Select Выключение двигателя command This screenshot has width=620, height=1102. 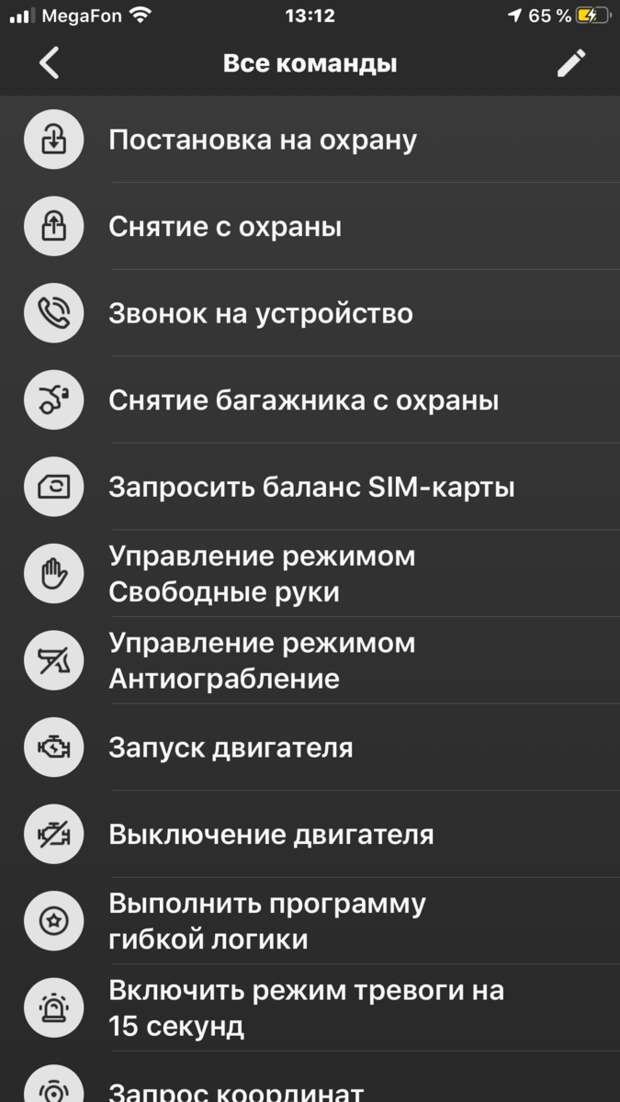pyautogui.click(x=310, y=834)
